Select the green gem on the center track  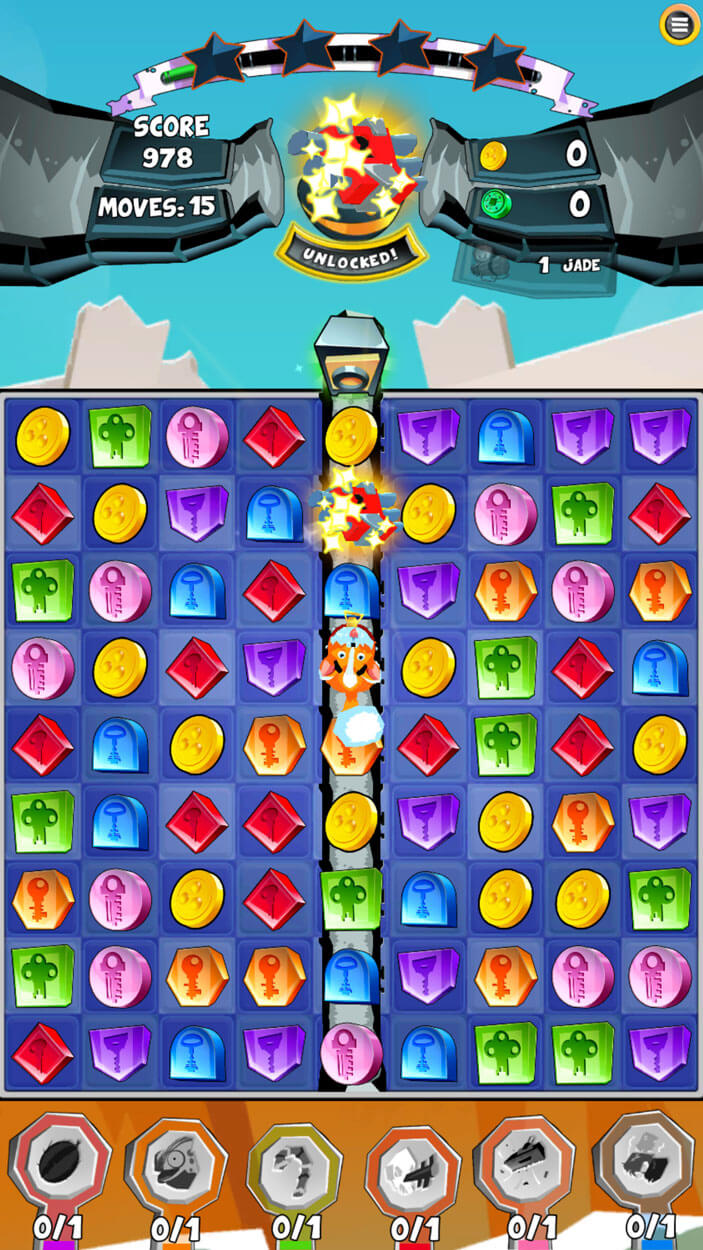pyautogui.click(x=351, y=898)
